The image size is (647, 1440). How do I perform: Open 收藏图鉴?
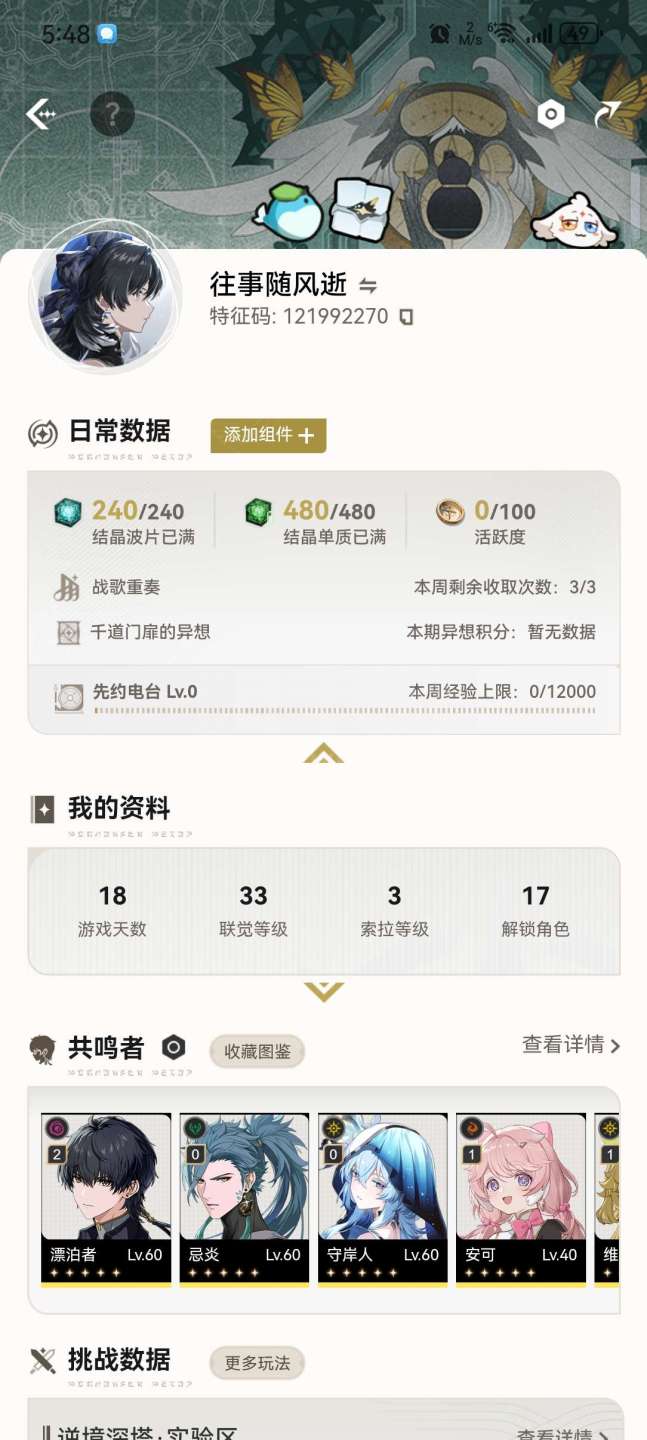(x=257, y=1052)
